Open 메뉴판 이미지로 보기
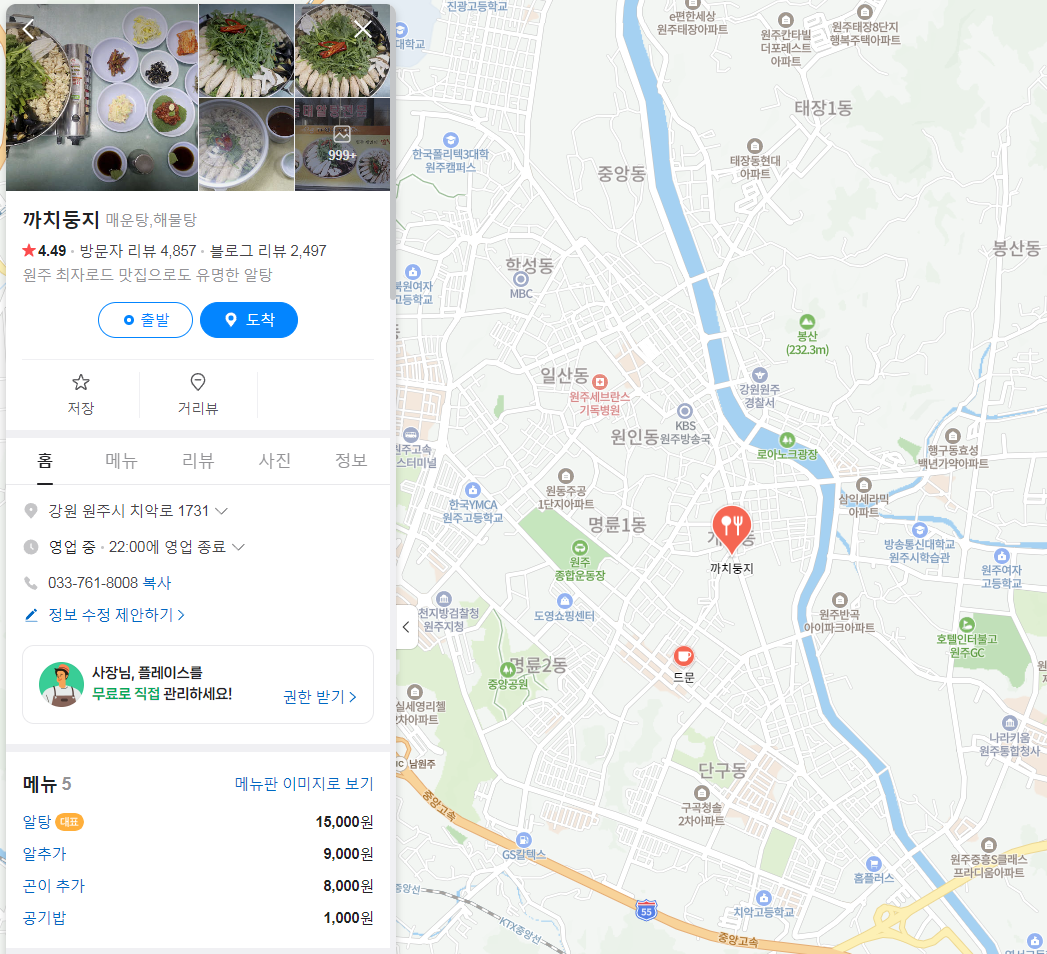Image resolution: width=1047 pixels, height=954 pixels. (x=304, y=783)
